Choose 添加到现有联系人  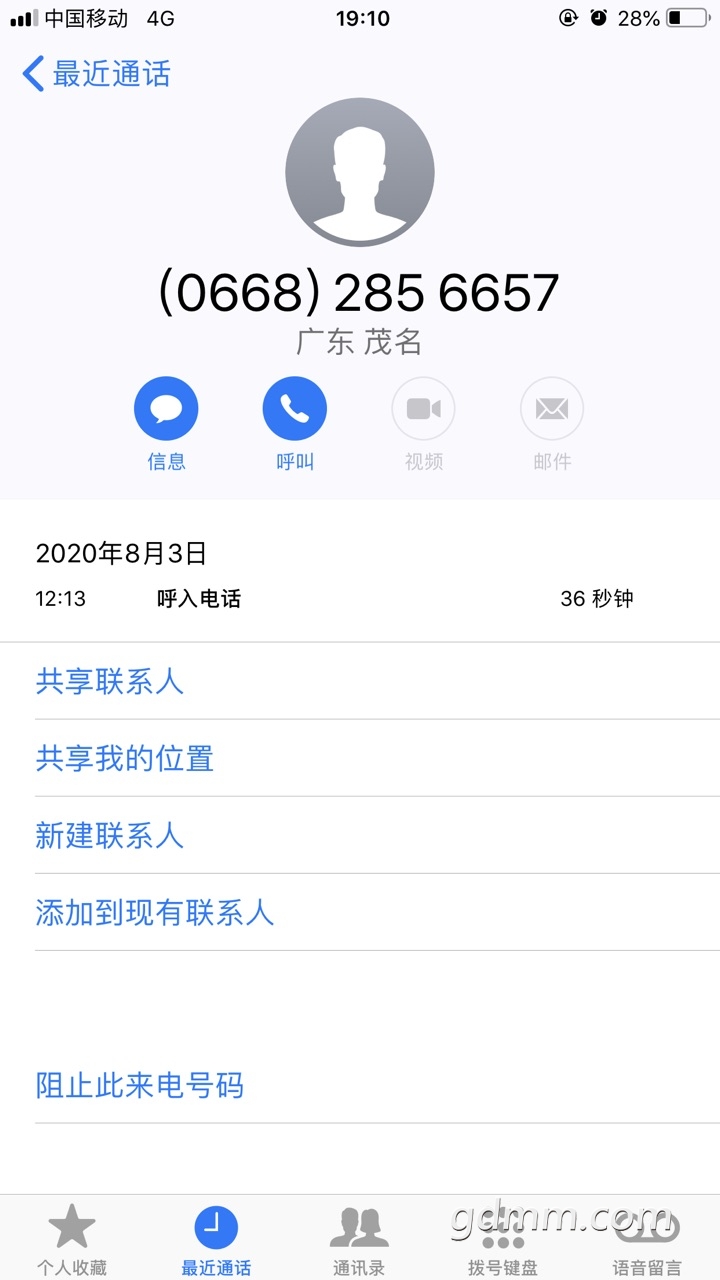(155, 913)
